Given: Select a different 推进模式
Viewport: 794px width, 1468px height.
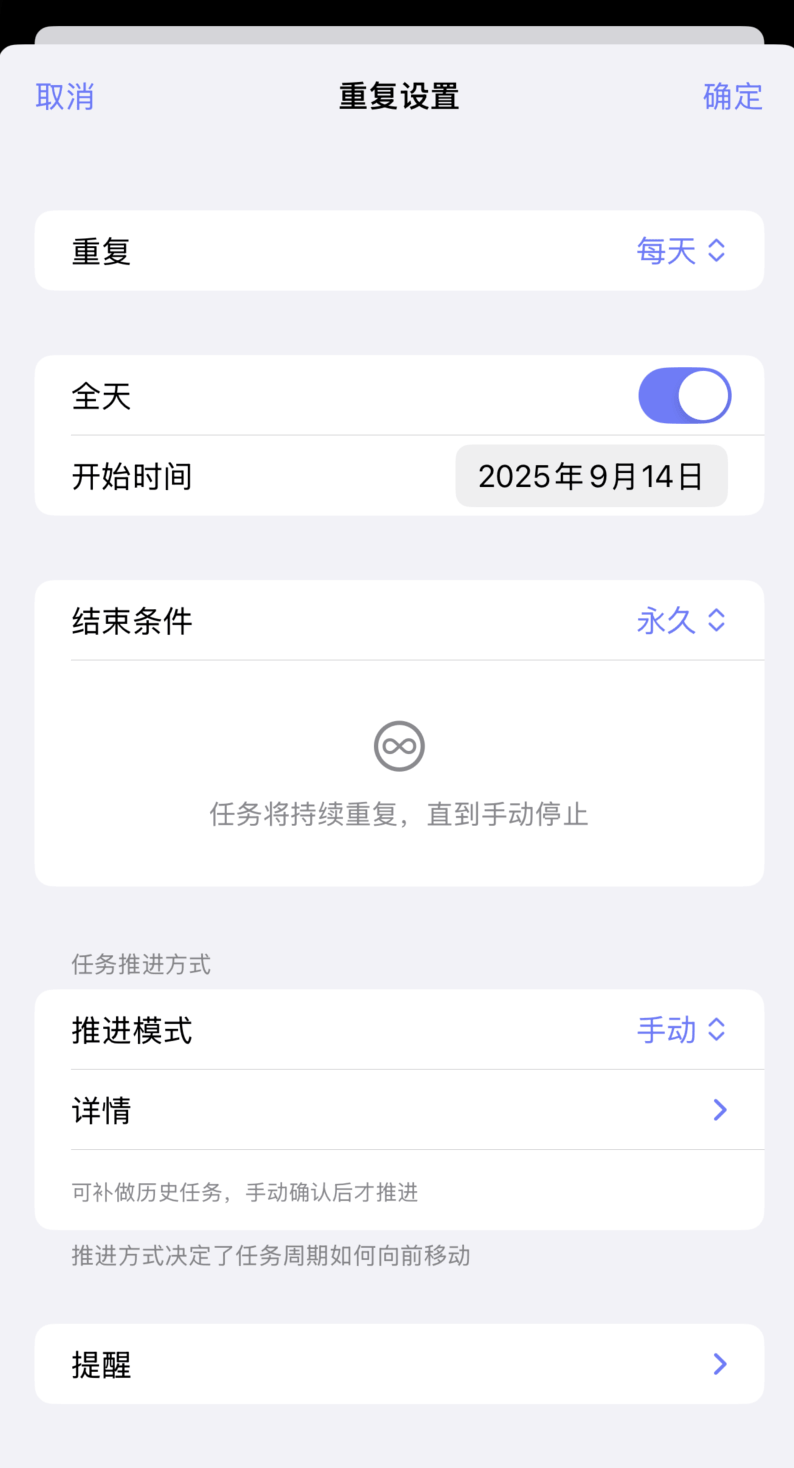Looking at the screenshot, I should tap(680, 1030).
